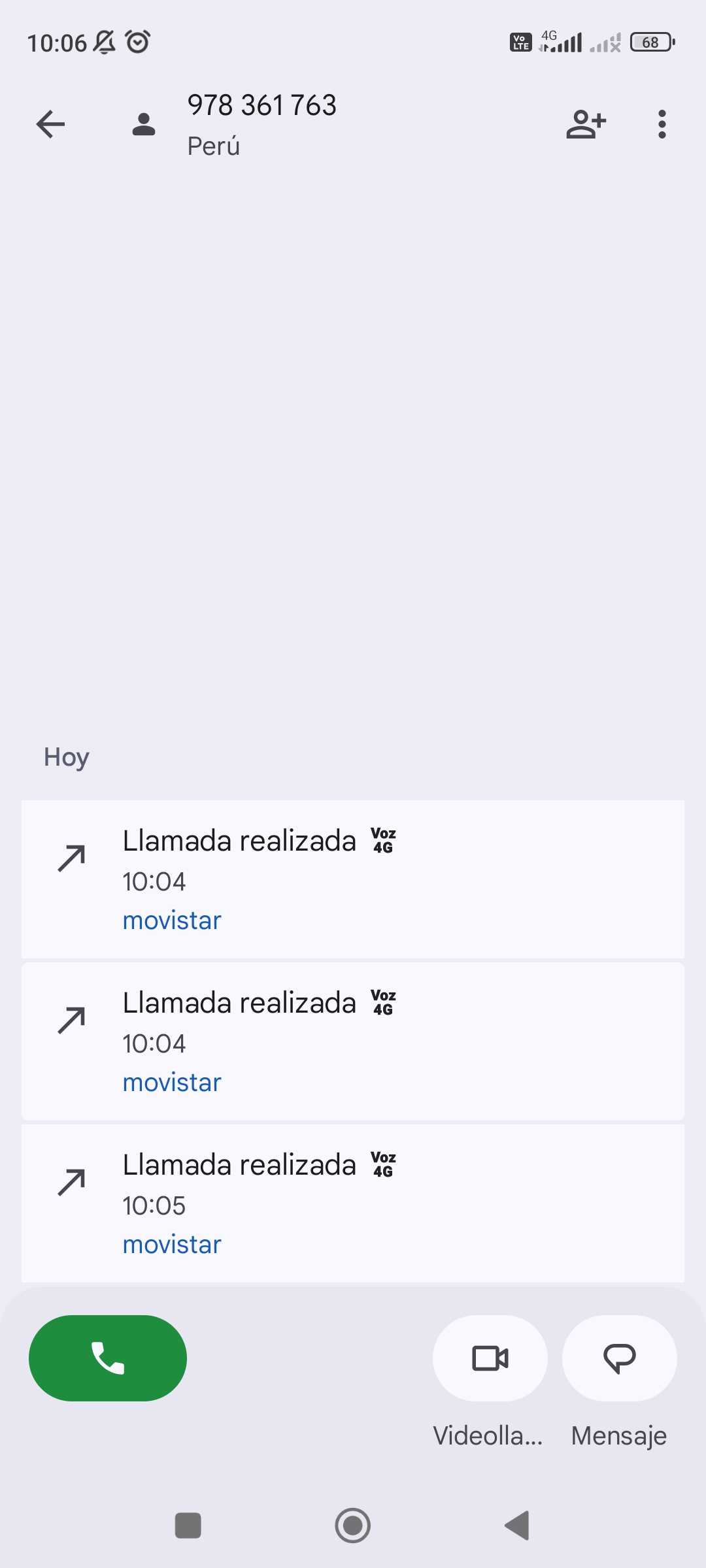Open the three-dot overflow menu
This screenshot has width=706, height=1568.
click(662, 124)
